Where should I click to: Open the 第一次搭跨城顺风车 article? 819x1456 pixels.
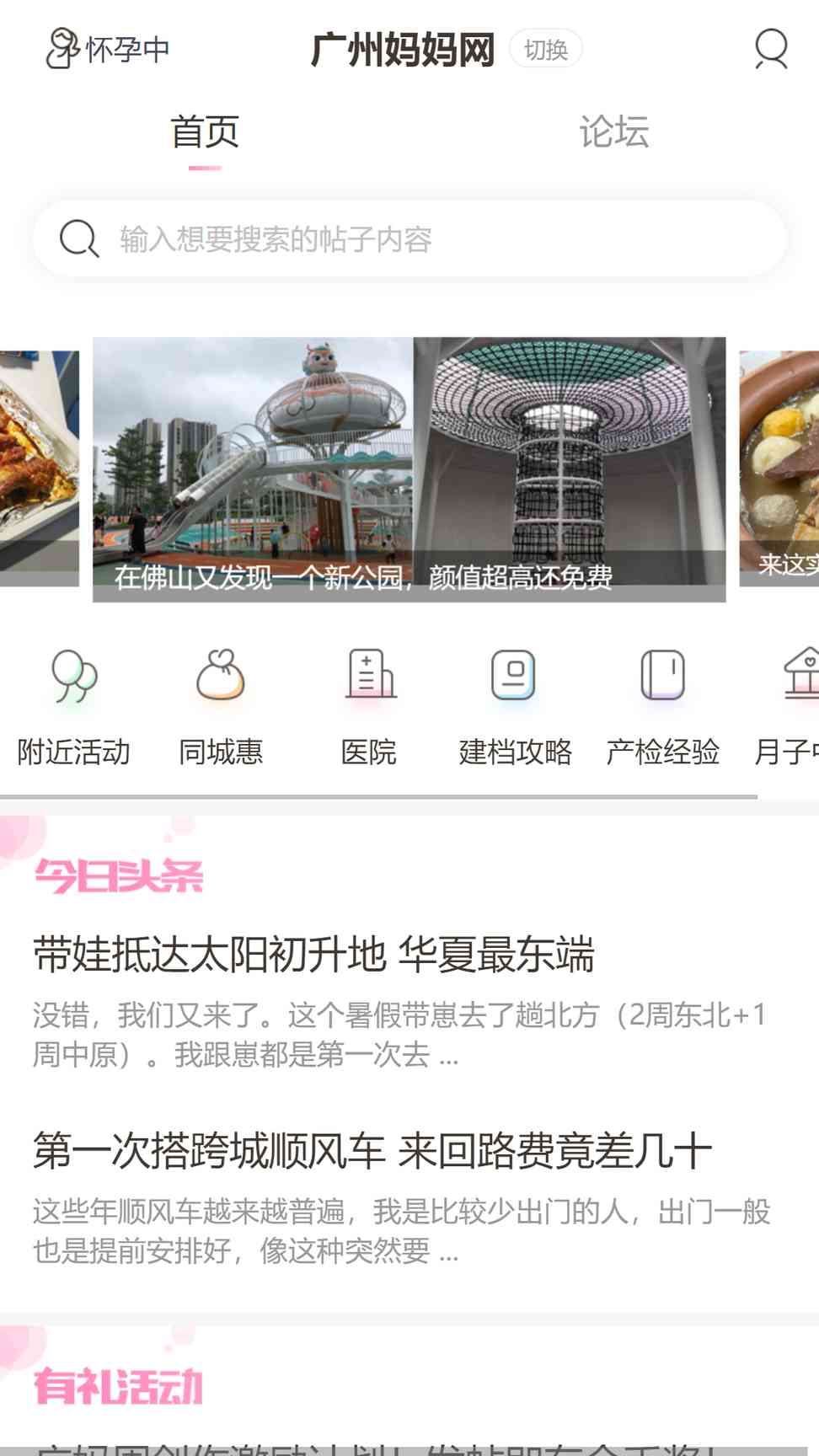(372, 1152)
